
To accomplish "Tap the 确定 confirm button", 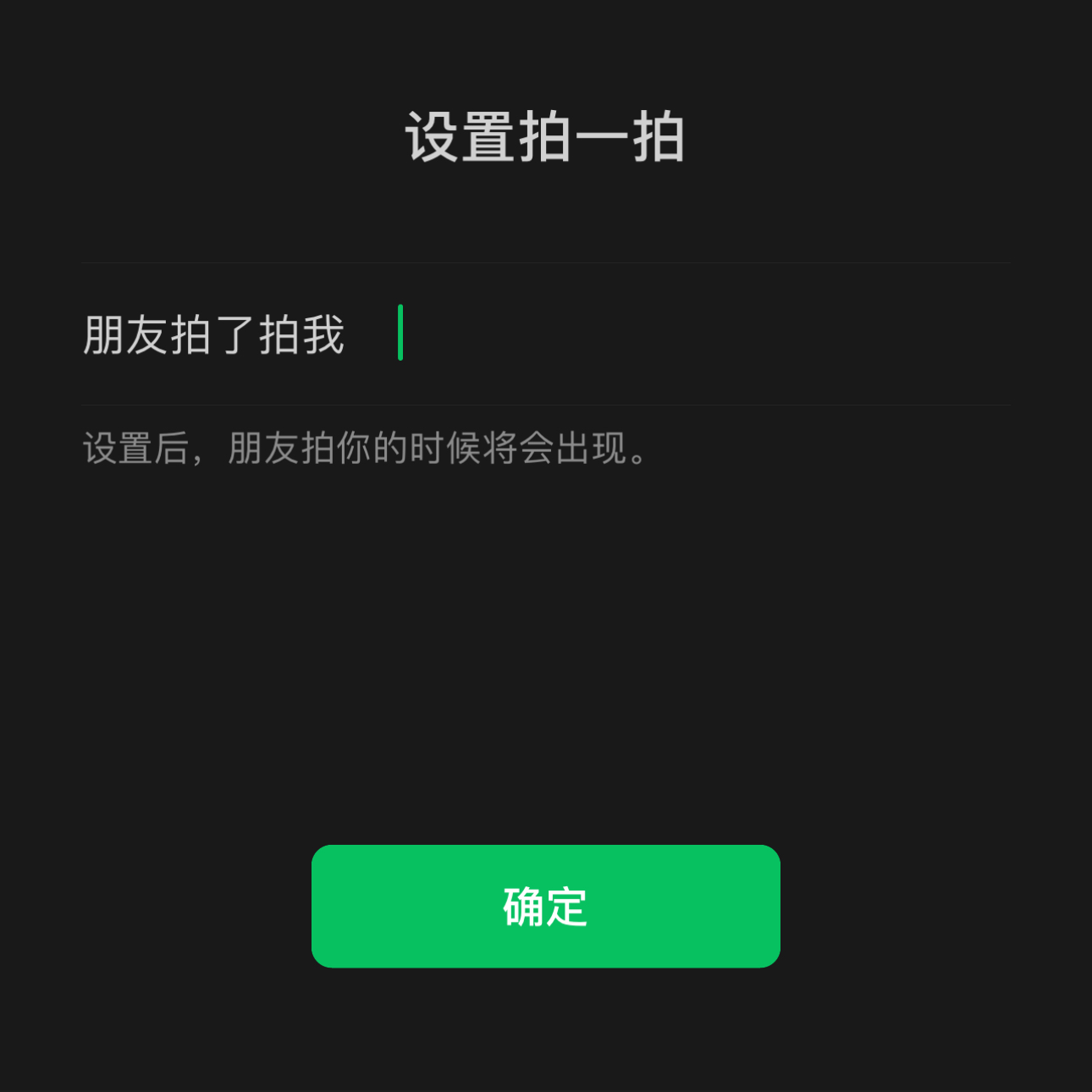I will pyautogui.click(x=545, y=906).
